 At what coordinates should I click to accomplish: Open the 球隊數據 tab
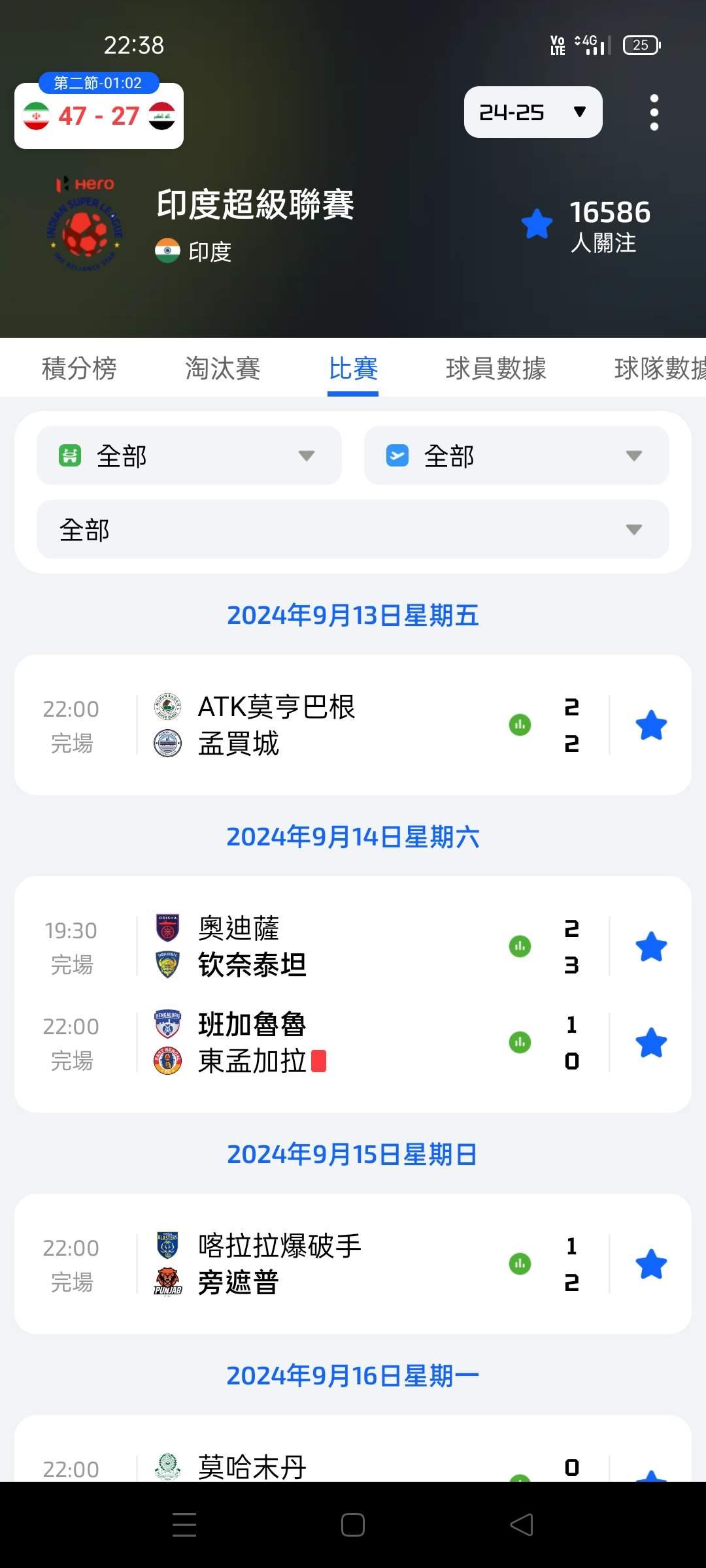point(659,368)
